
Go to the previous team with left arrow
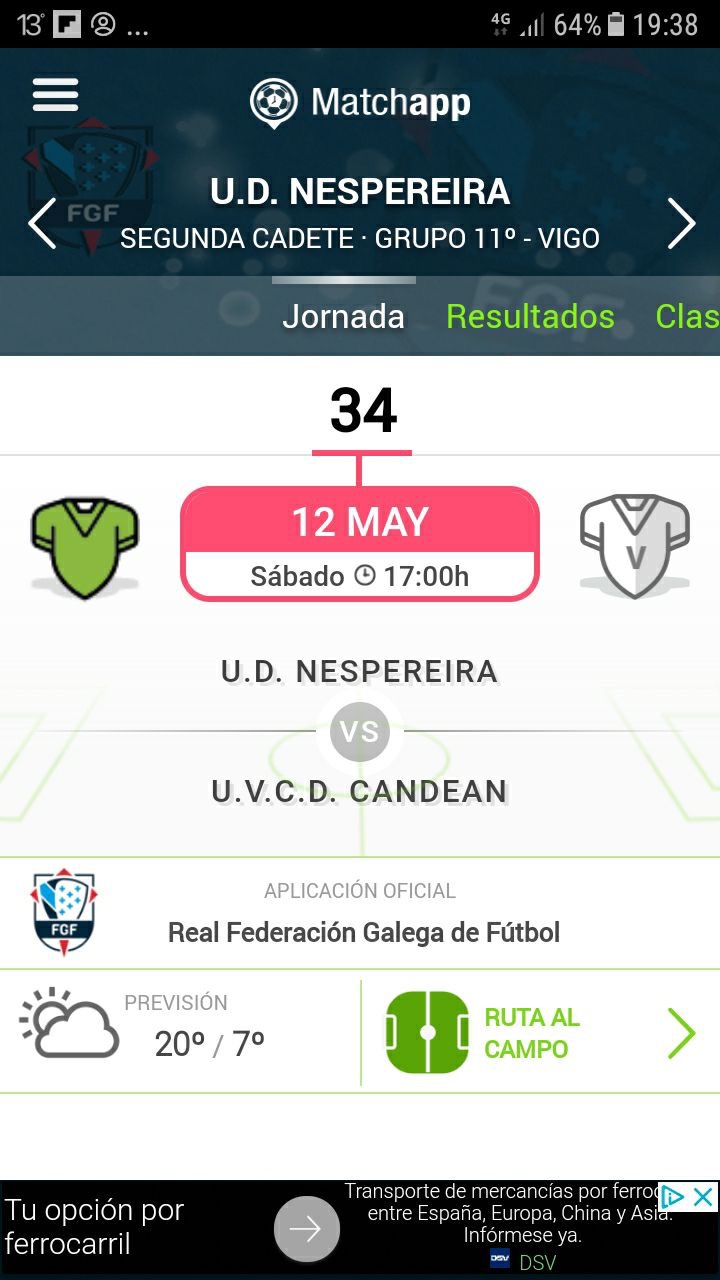click(x=42, y=223)
